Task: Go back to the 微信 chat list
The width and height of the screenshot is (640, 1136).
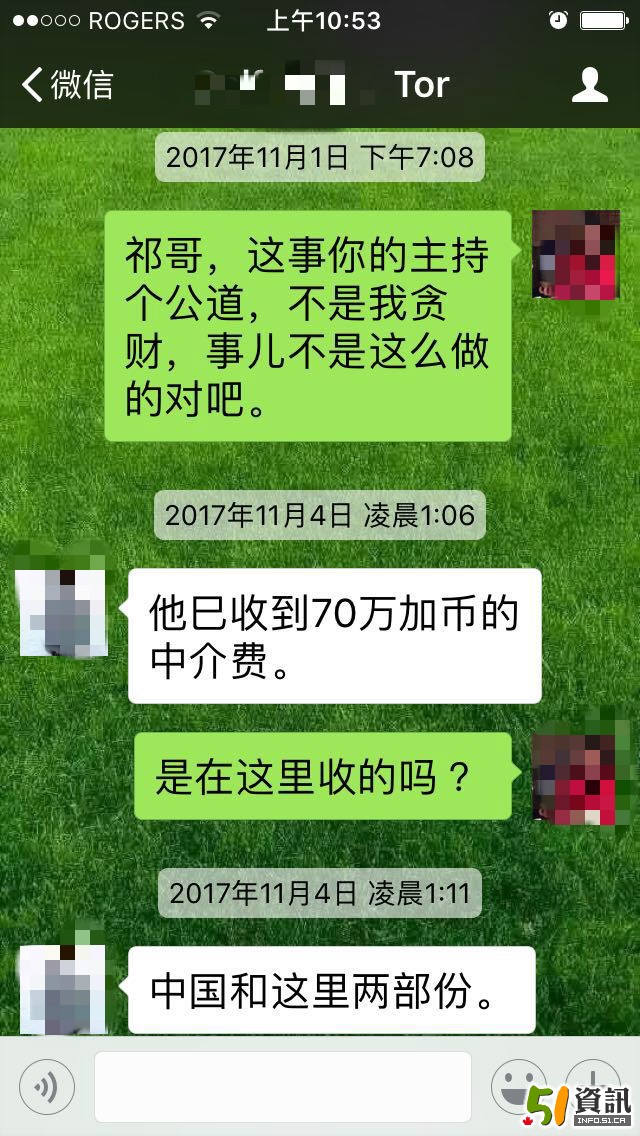Action: [66, 85]
